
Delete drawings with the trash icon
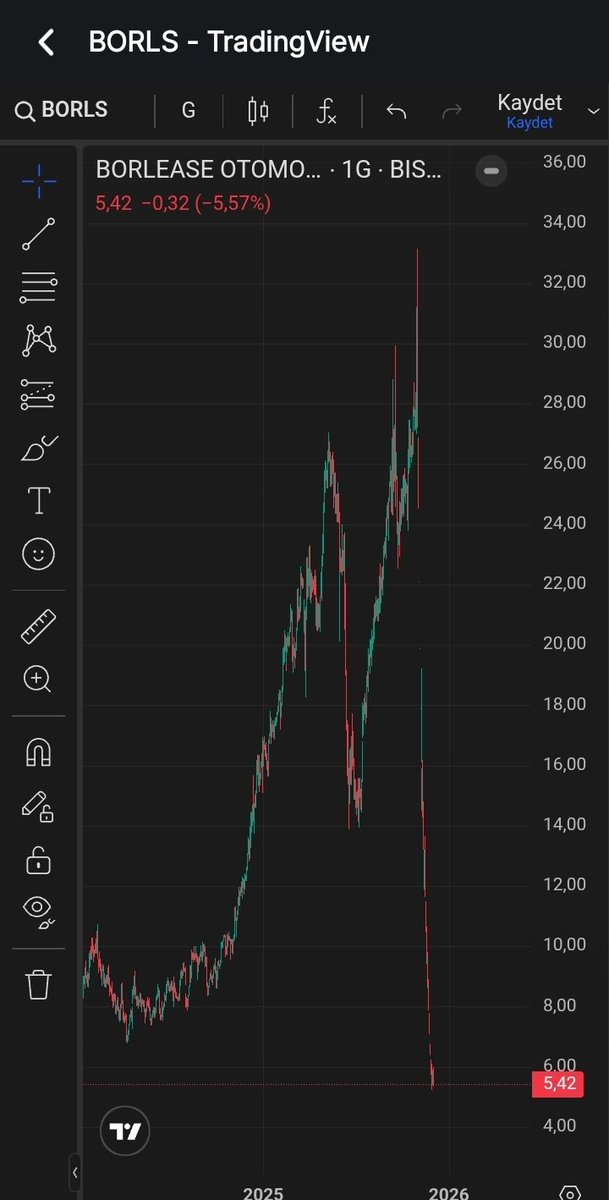click(38, 984)
